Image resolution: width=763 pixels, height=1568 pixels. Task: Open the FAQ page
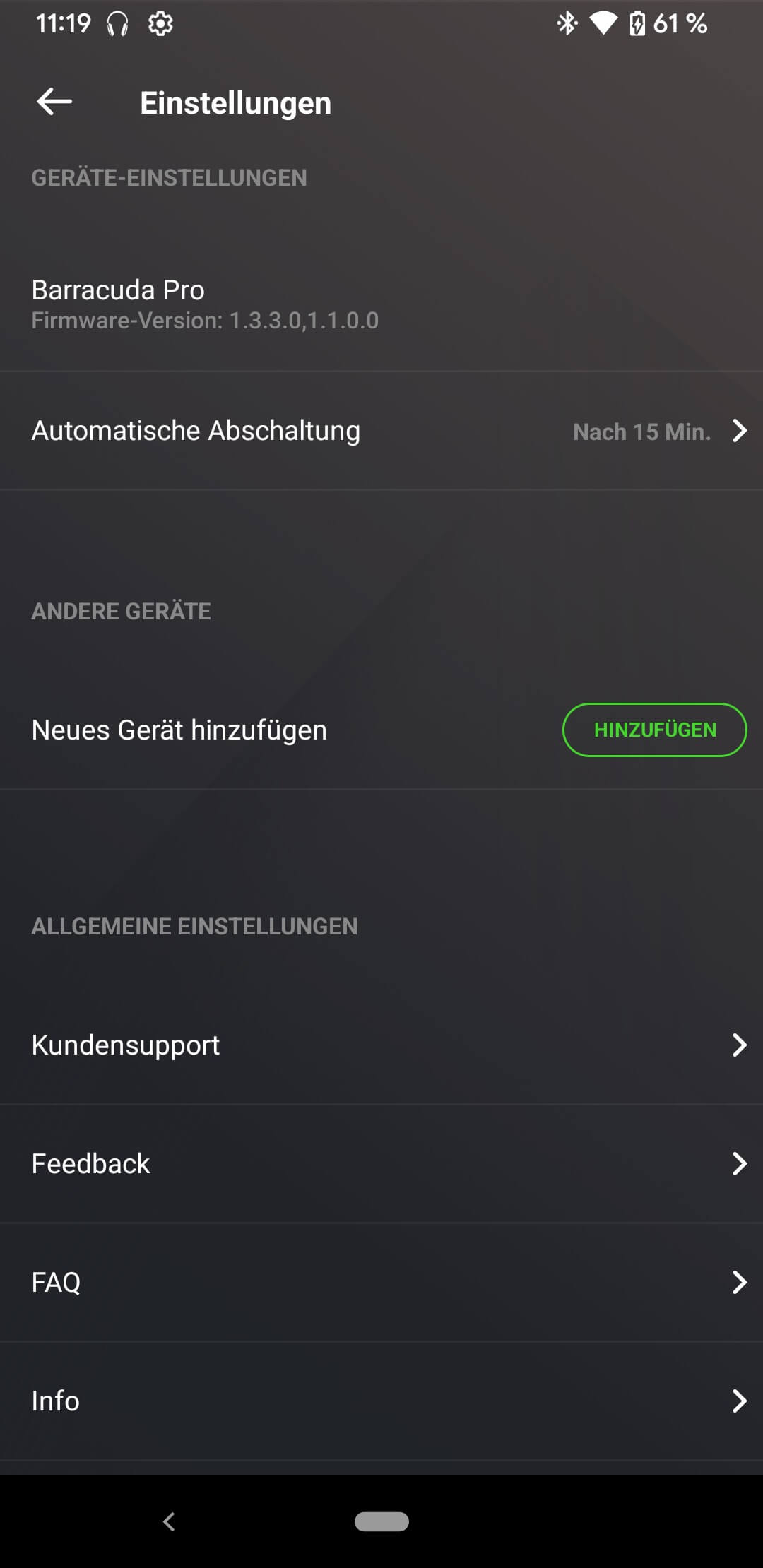pos(381,1282)
